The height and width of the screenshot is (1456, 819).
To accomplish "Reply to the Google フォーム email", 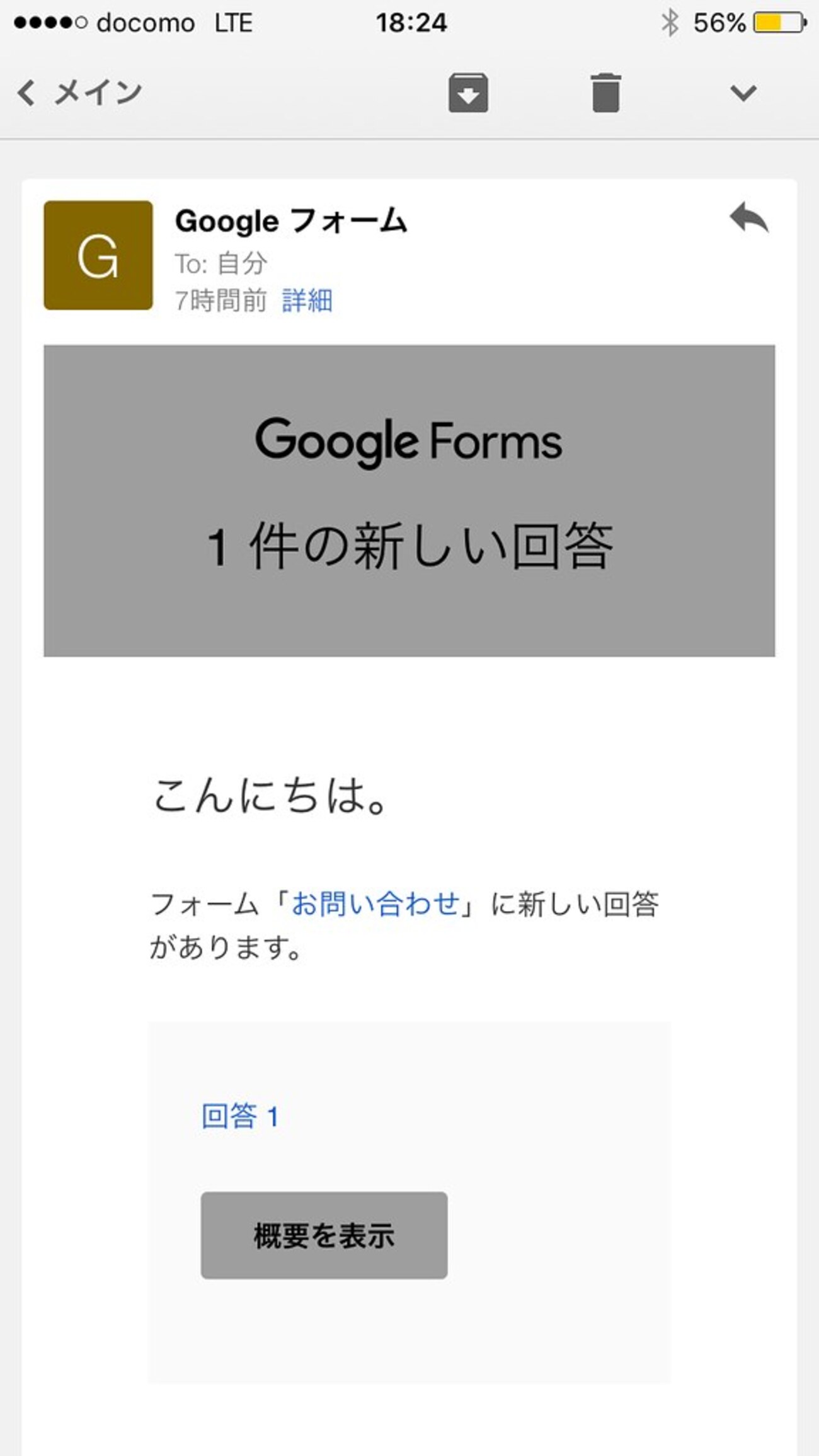I will [748, 218].
